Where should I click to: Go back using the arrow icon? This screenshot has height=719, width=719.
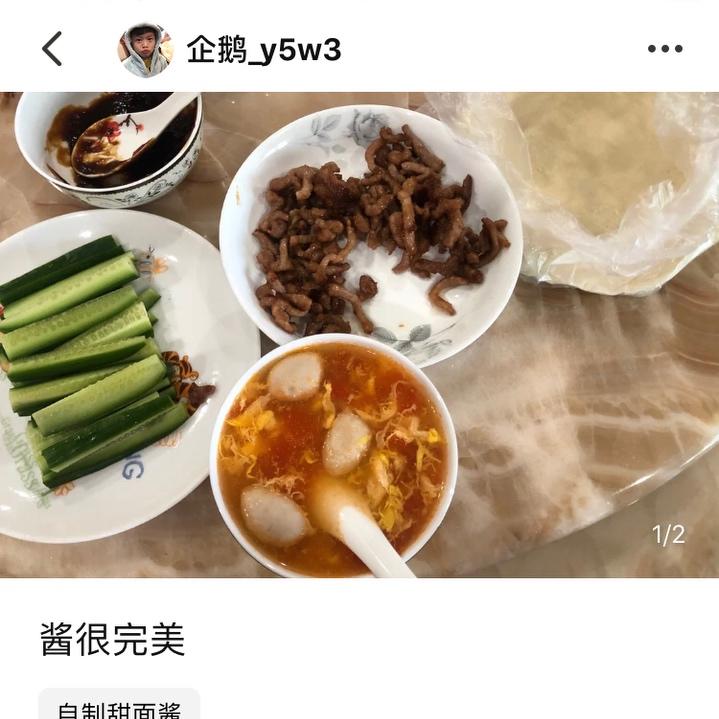(x=52, y=49)
